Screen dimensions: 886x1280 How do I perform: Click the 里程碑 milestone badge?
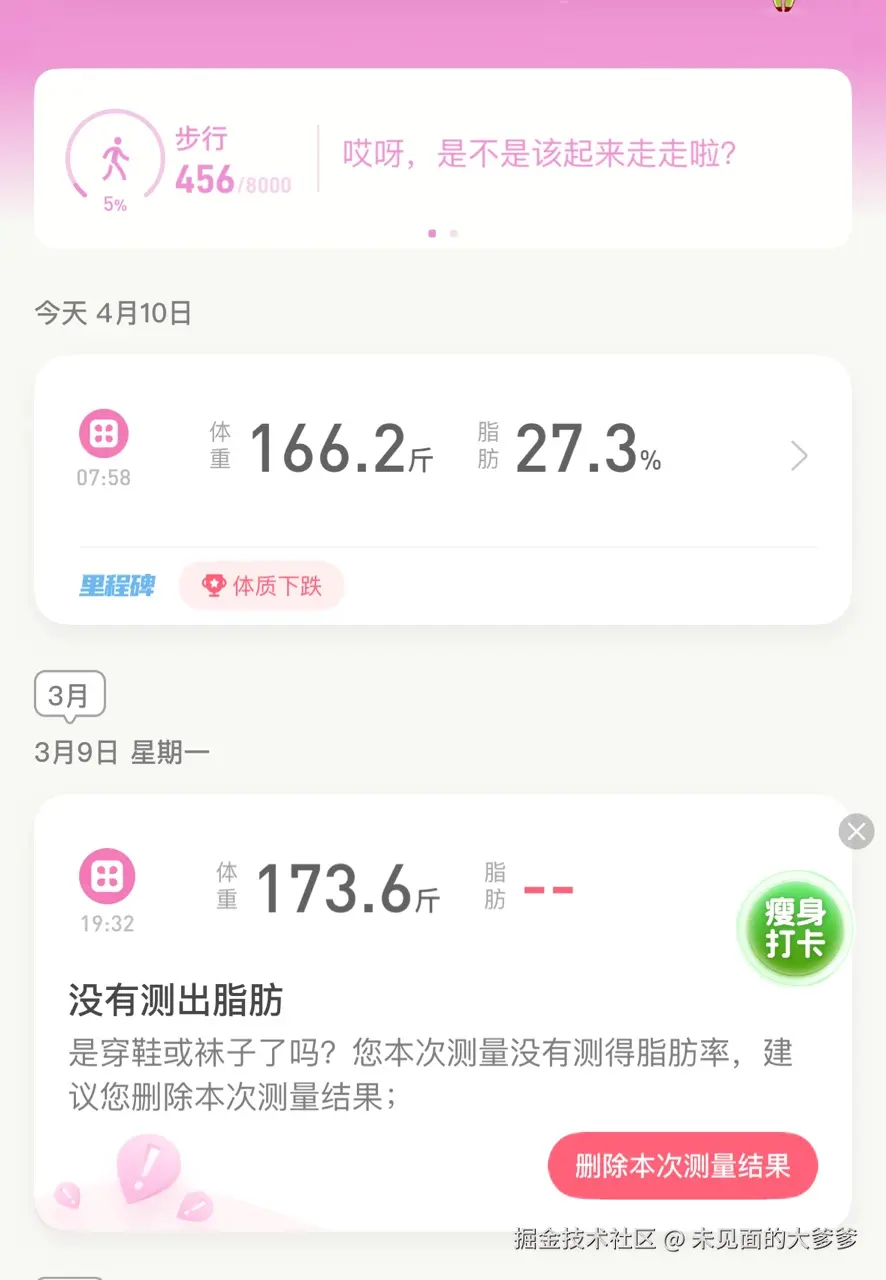click(x=116, y=587)
